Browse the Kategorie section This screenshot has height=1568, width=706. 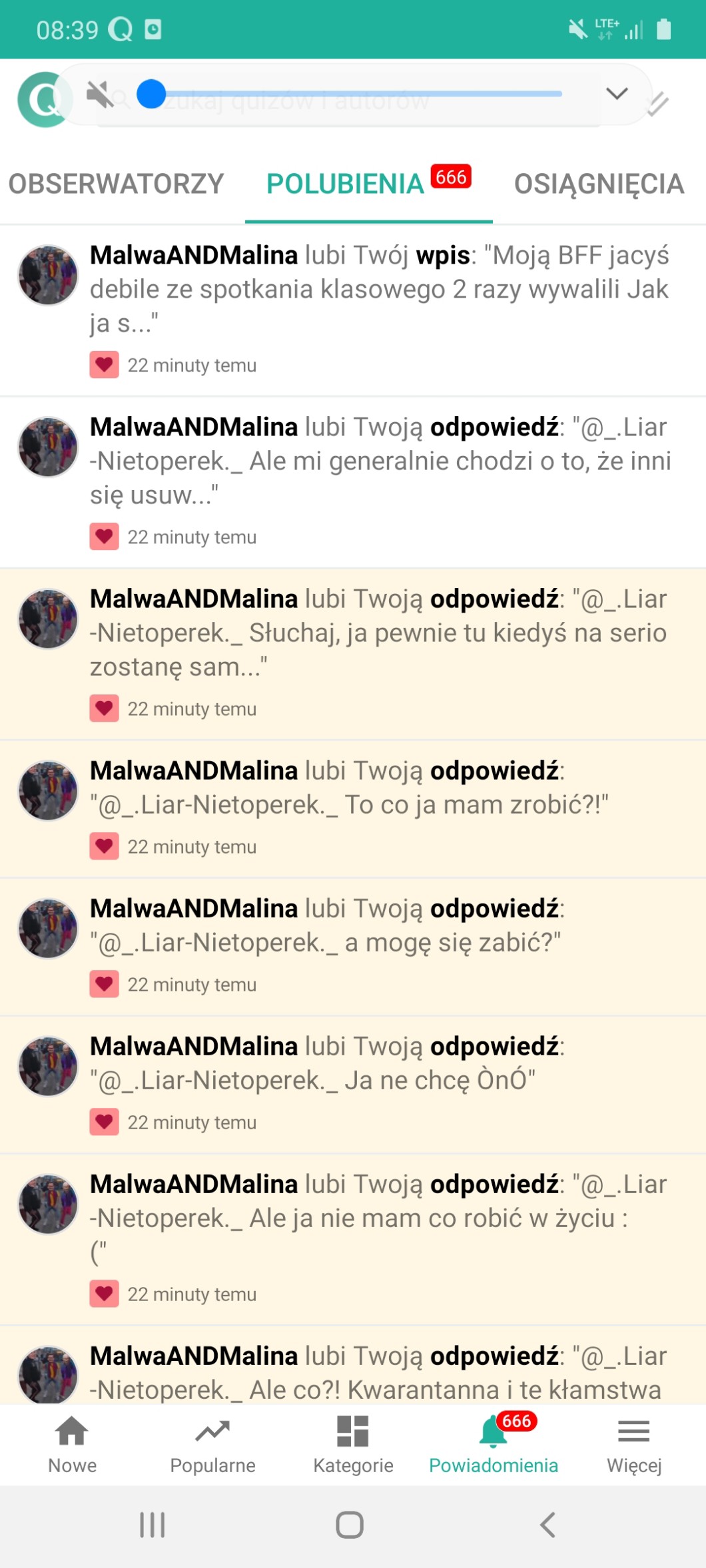pyautogui.click(x=353, y=1443)
